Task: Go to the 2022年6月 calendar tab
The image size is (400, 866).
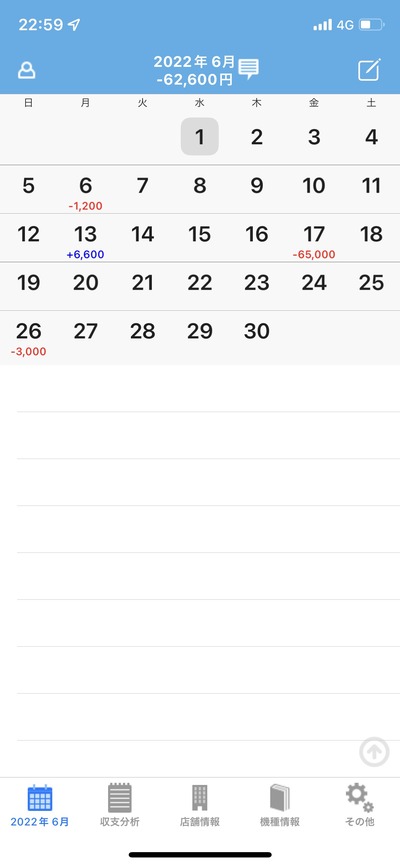Action: [x=40, y=805]
